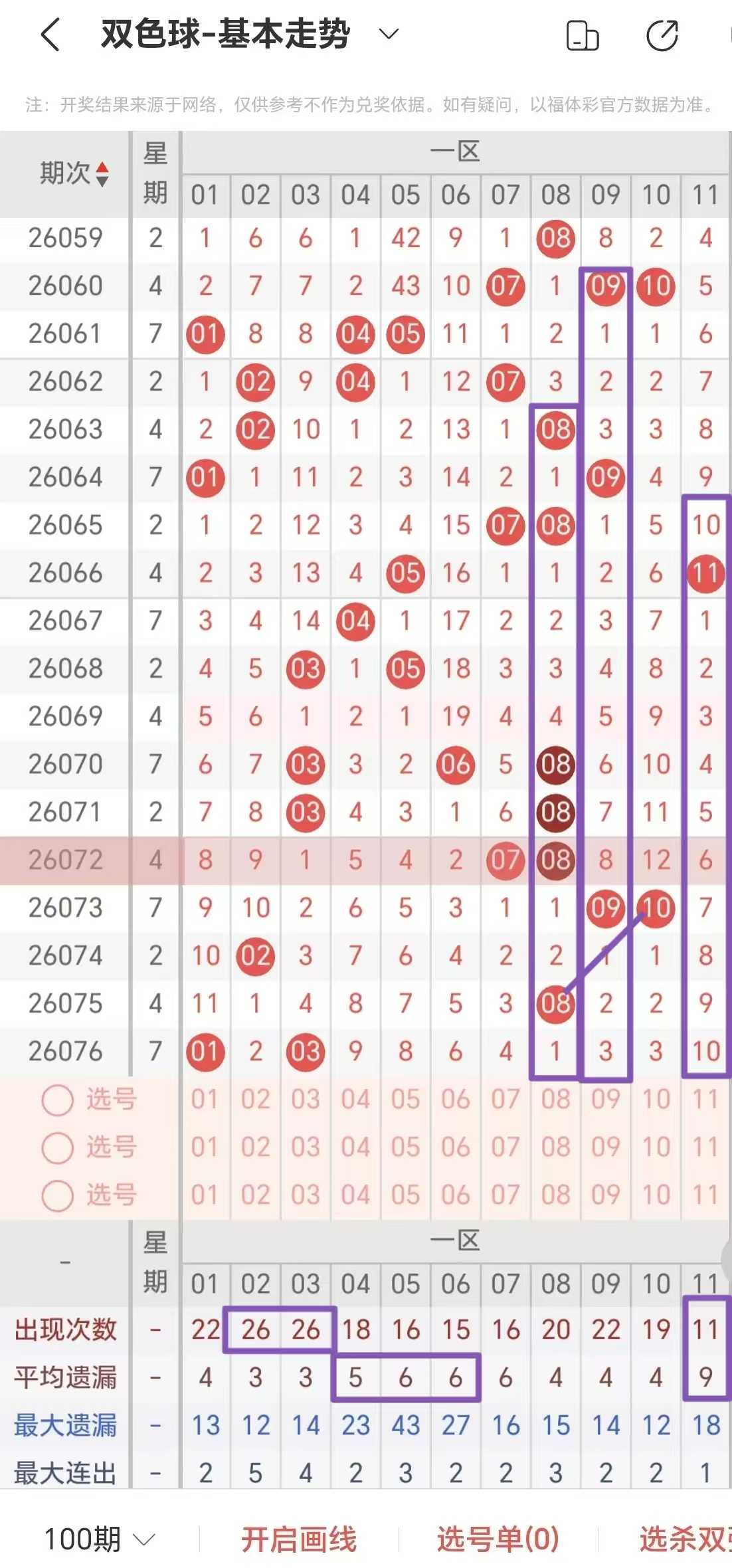Pick number 08 in the second 选号 row

[556, 1147]
